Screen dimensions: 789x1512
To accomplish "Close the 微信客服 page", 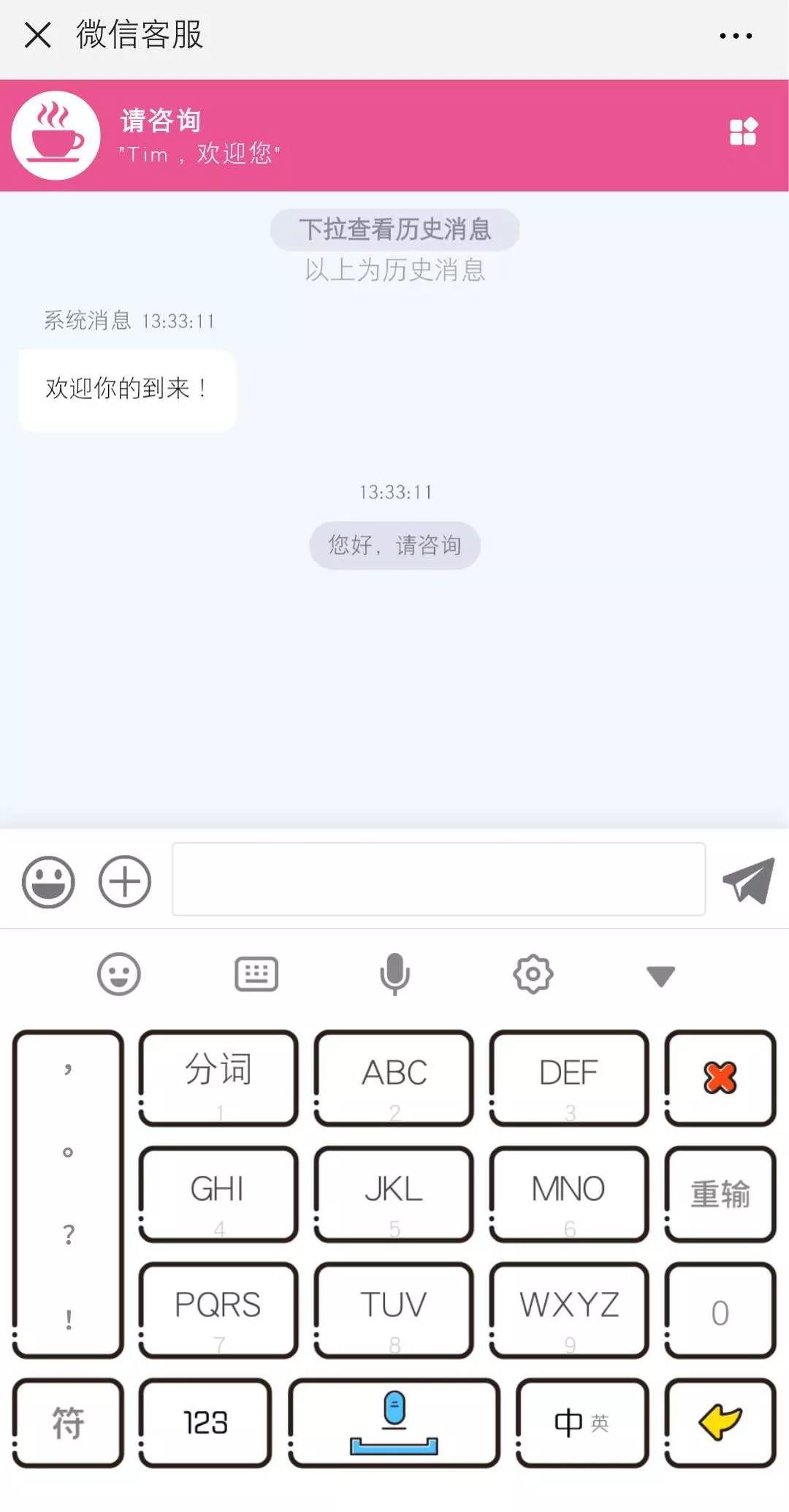I will tap(37, 34).
